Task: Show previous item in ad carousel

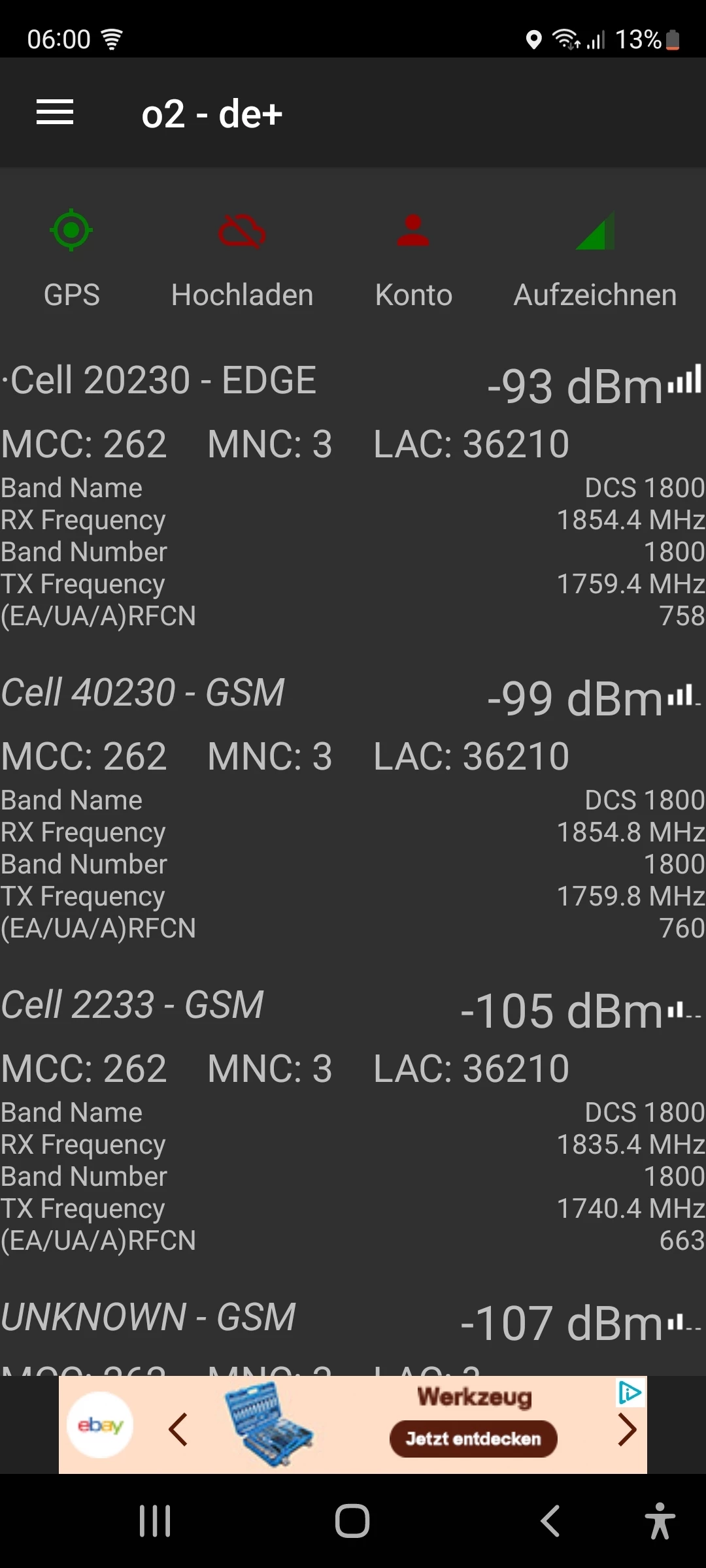Action: [178, 1430]
